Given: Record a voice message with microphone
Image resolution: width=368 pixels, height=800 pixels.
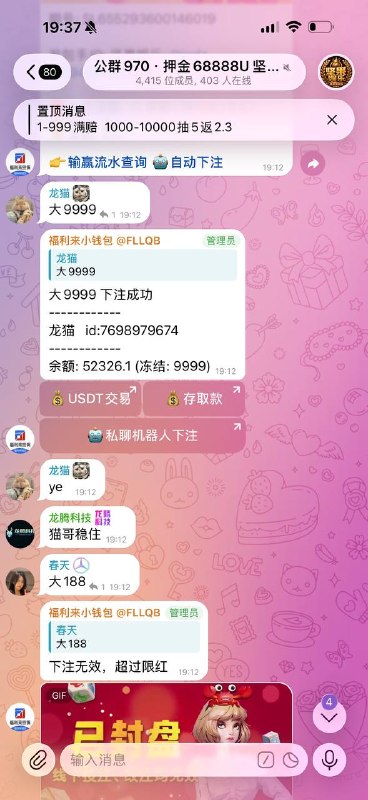Looking at the screenshot, I should click(x=329, y=760).
